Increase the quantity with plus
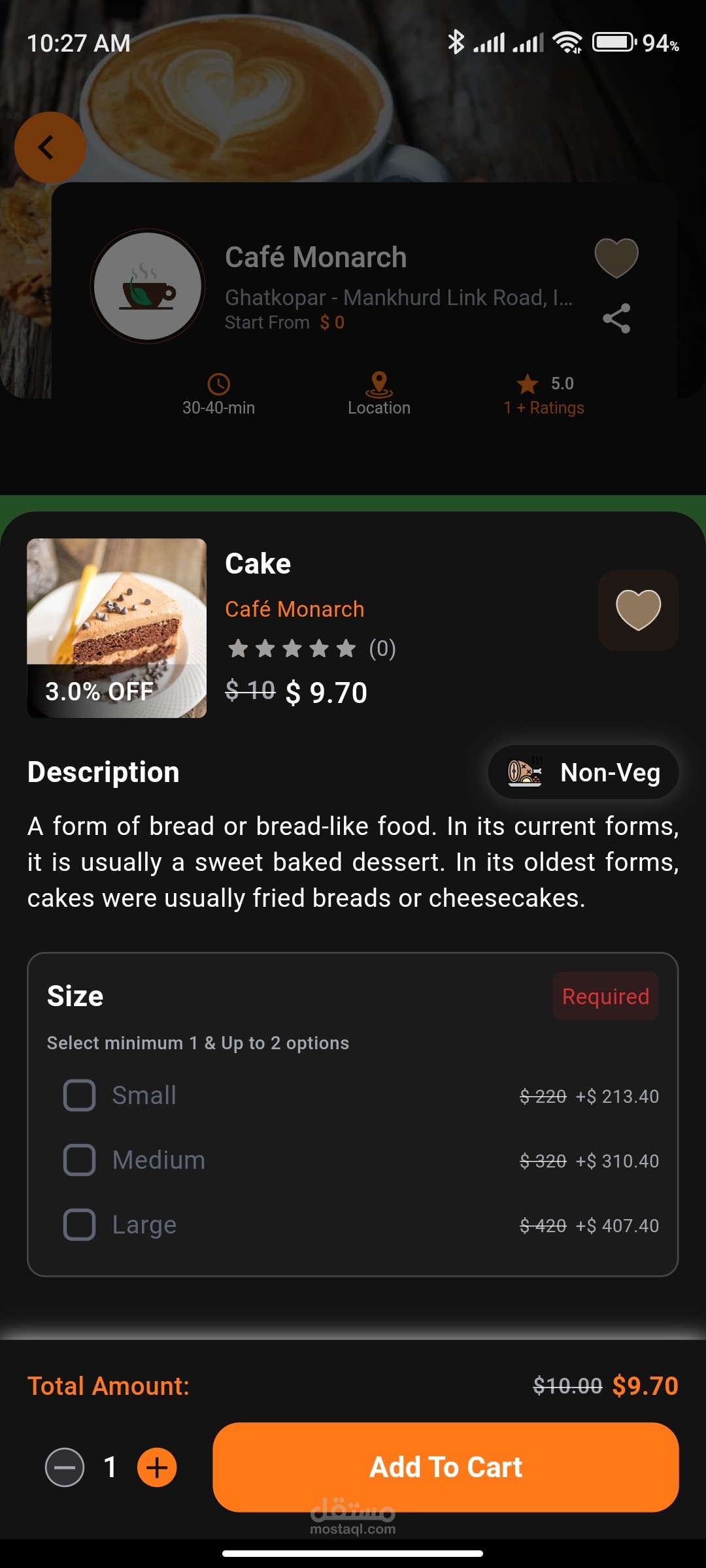The image size is (706, 1568). [x=157, y=1467]
